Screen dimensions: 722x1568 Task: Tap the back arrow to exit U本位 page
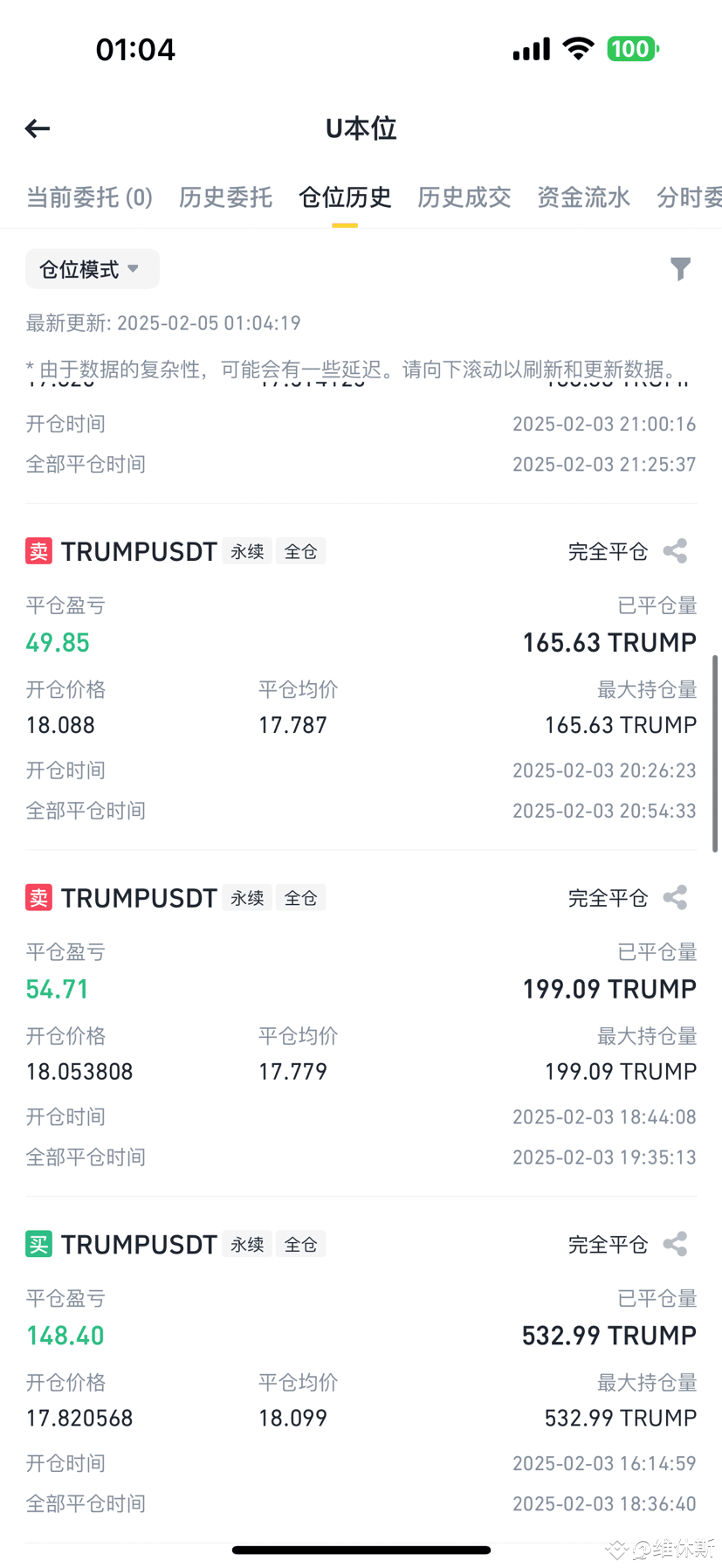37,128
